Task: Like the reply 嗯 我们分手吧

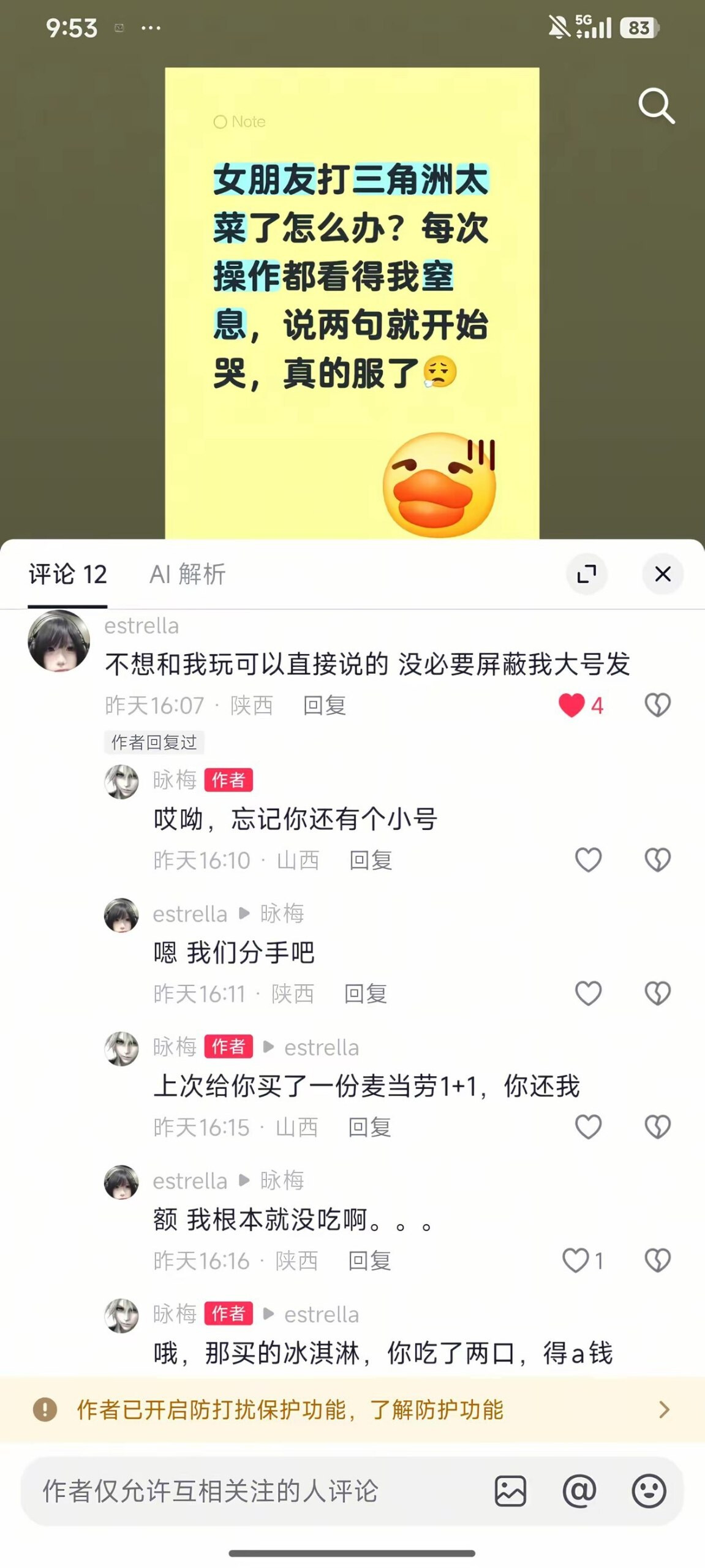Action: click(x=588, y=993)
